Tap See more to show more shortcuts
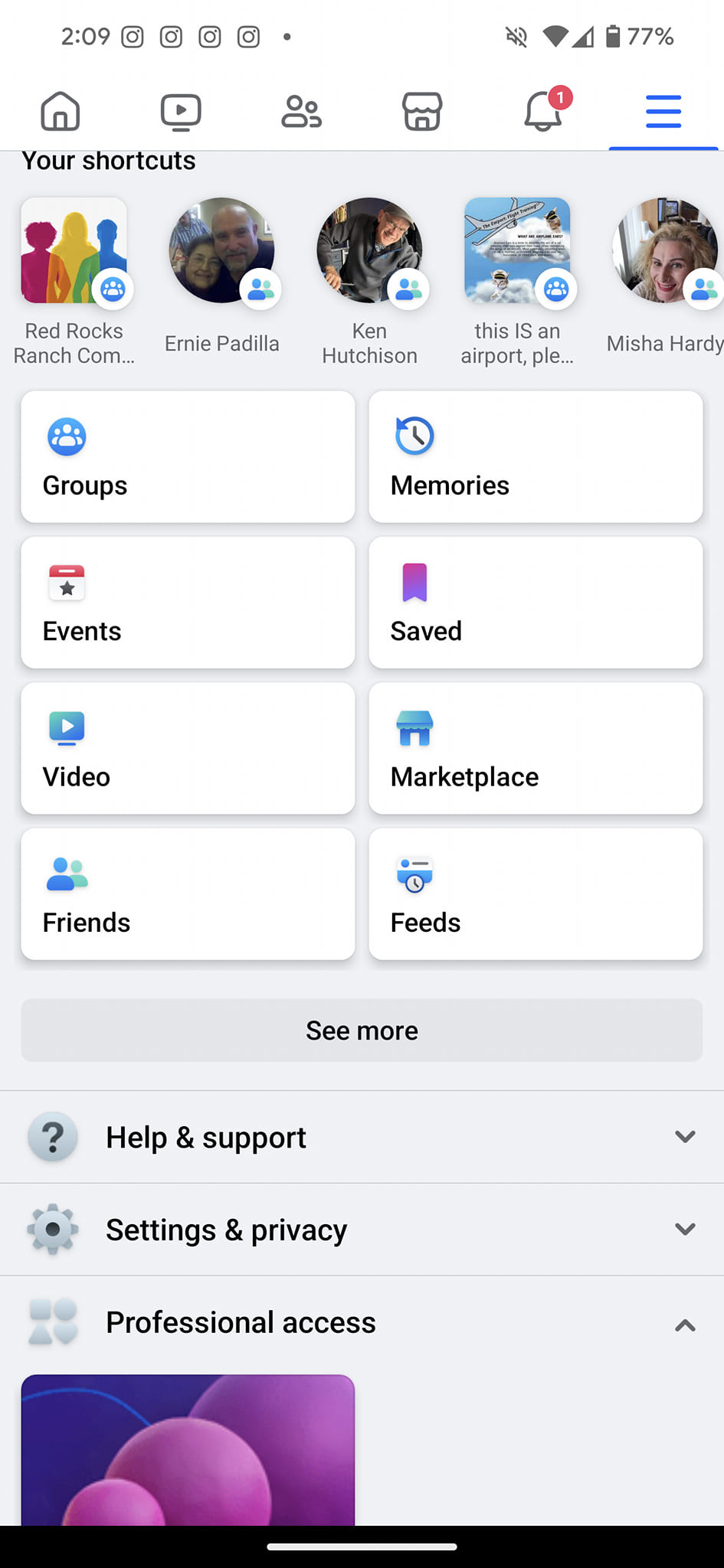 pos(362,1031)
